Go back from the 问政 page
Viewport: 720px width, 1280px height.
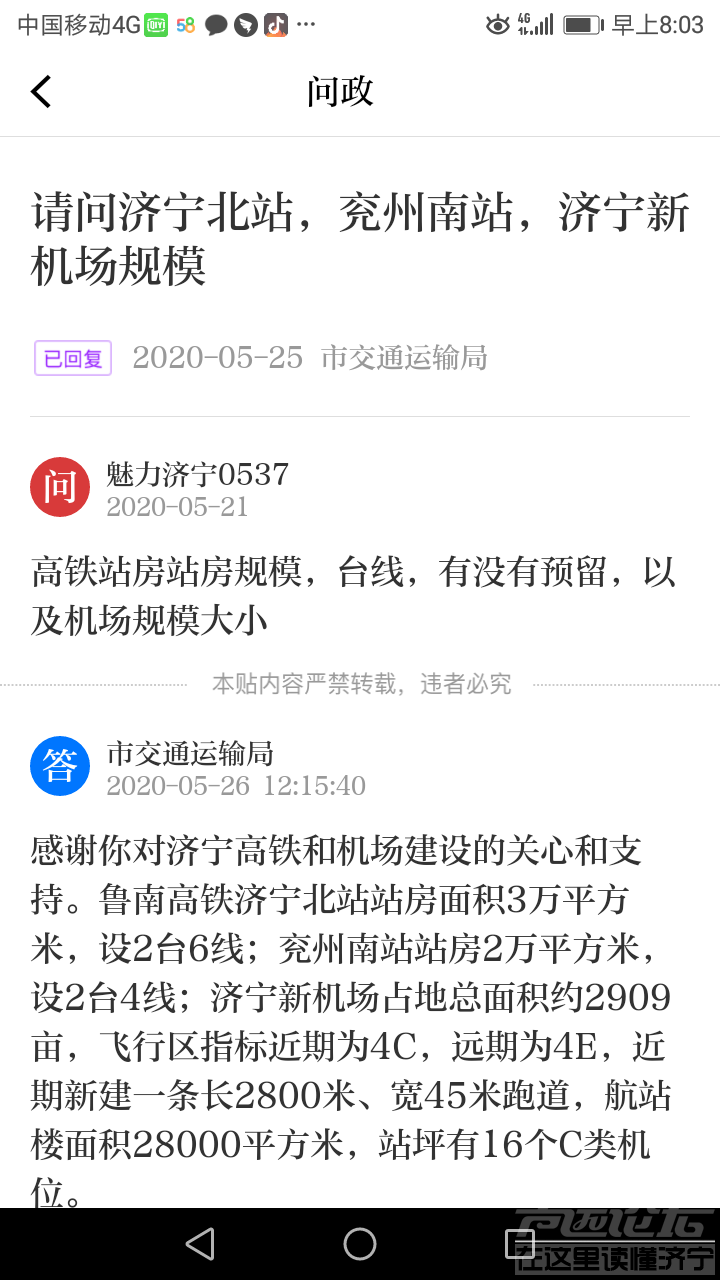(x=41, y=92)
